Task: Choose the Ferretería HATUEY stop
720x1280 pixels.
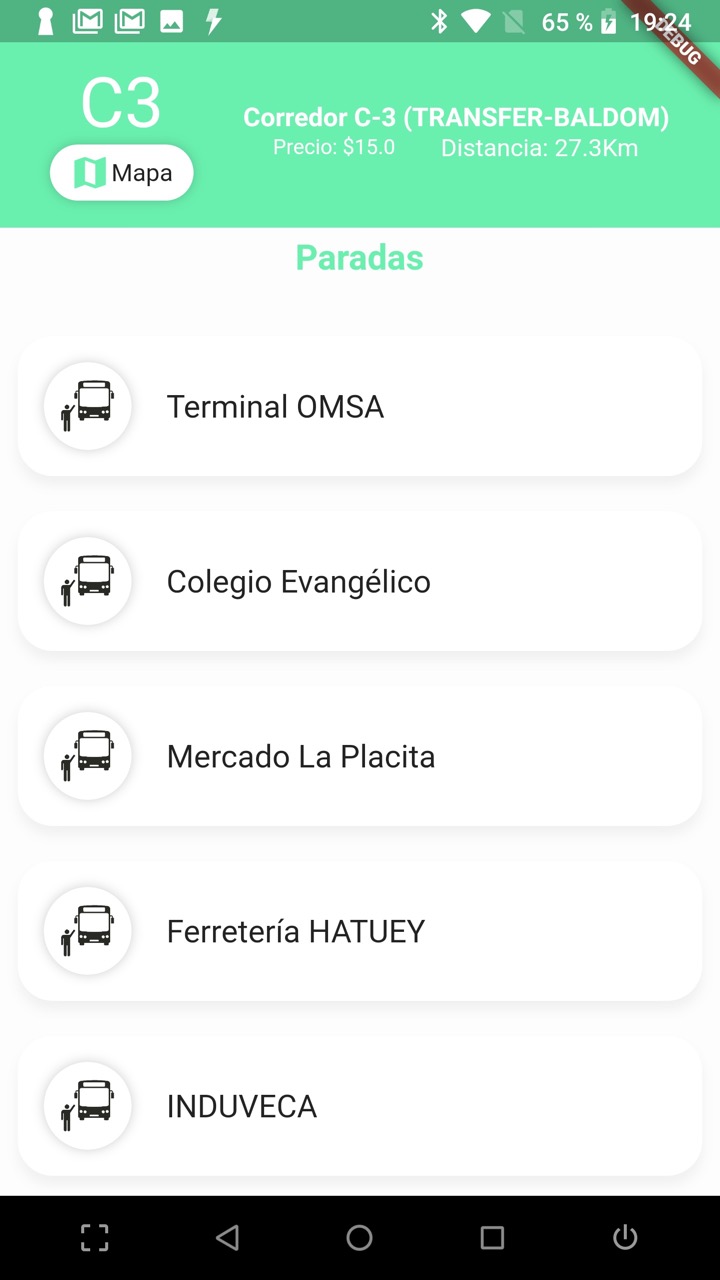Action: (360, 931)
